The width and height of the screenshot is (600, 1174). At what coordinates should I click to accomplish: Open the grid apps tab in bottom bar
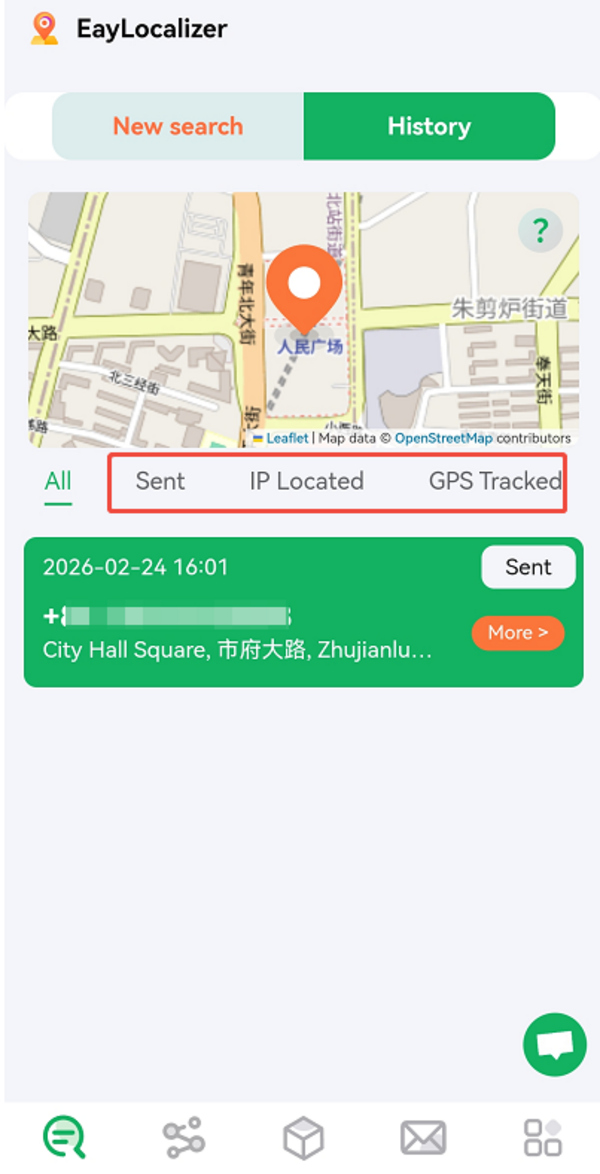pyautogui.click(x=542, y=1137)
